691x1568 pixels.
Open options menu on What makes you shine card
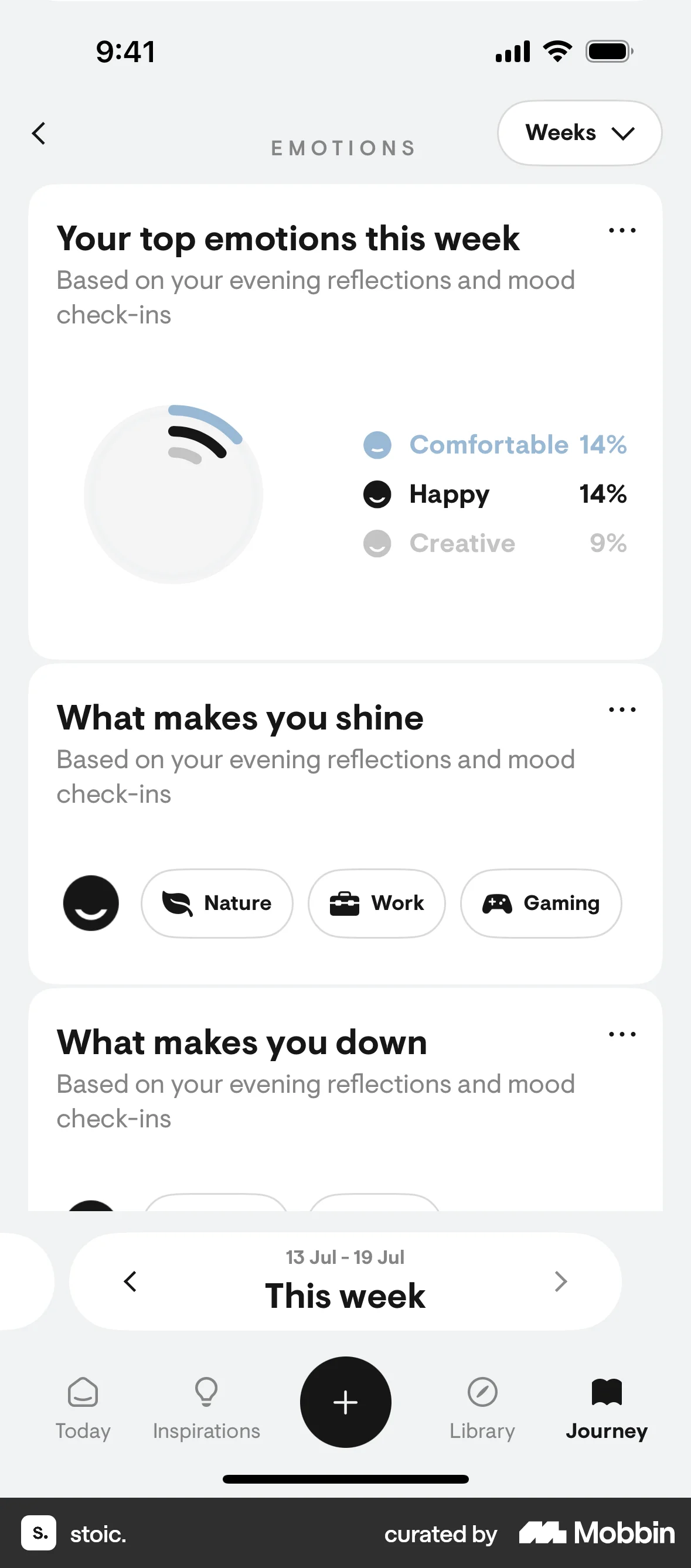(x=622, y=709)
